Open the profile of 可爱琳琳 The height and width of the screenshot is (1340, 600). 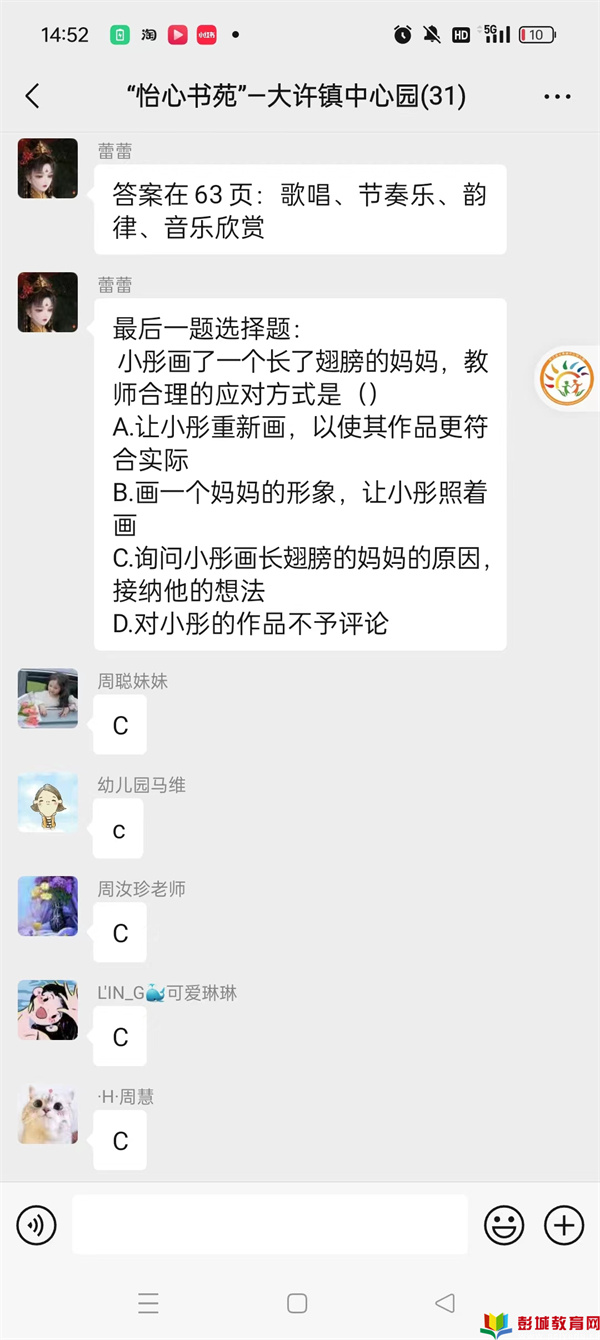coord(48,1010)
